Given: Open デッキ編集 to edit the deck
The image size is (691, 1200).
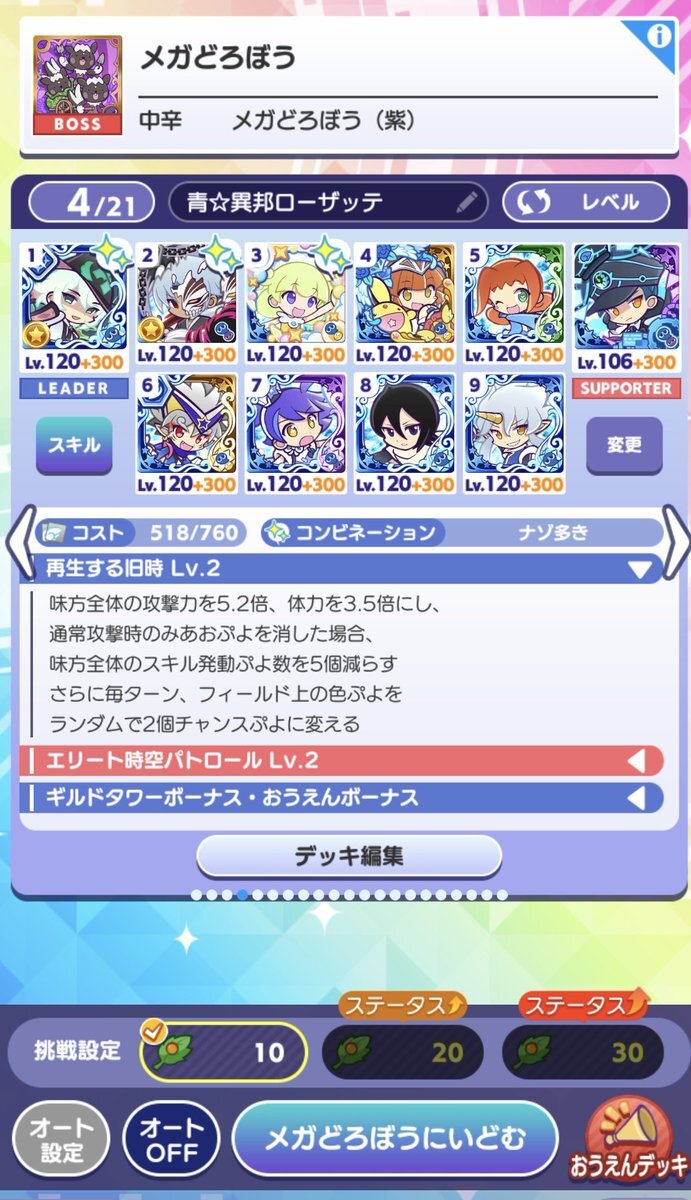Looking at the screenshot, I should coord(349,857).
